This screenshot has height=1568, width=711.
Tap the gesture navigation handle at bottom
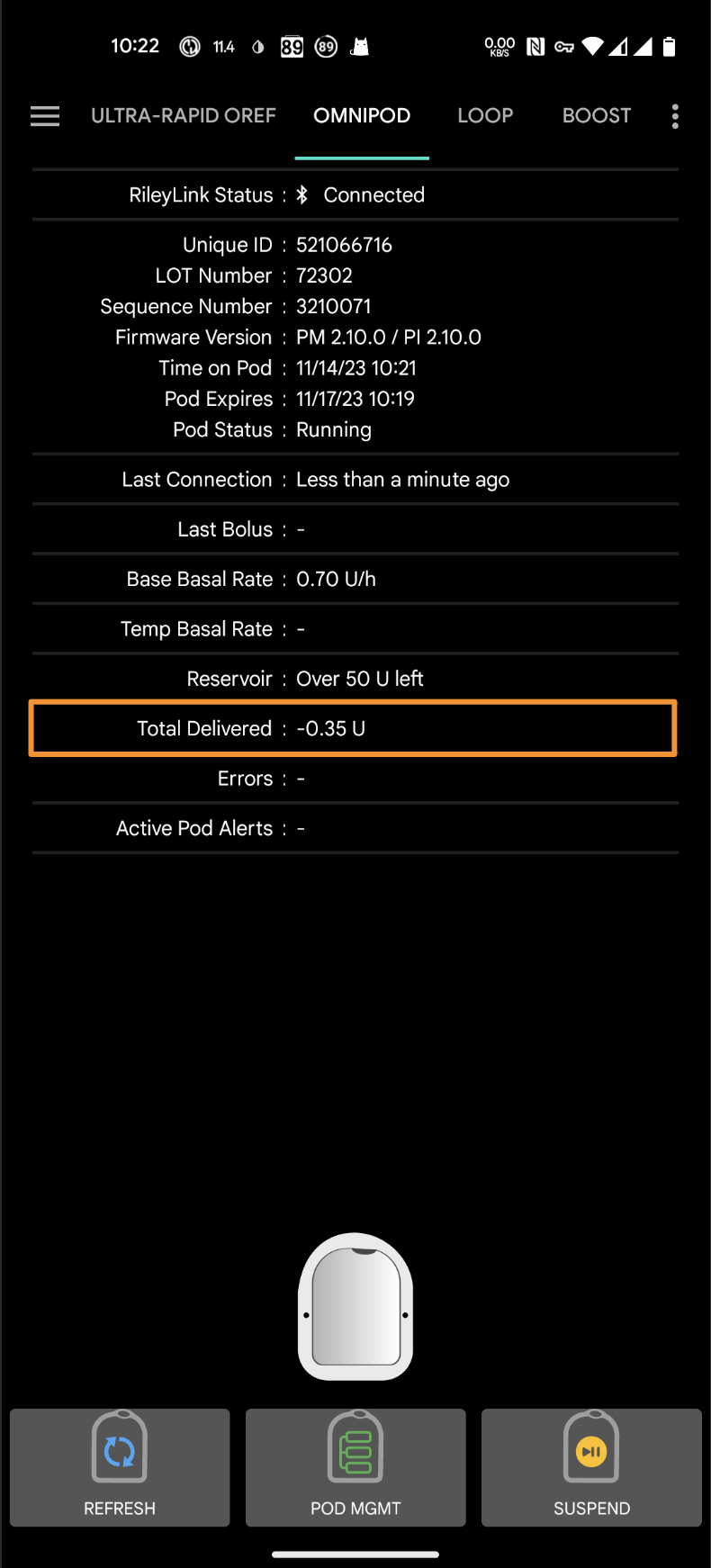click(355, 1554)
